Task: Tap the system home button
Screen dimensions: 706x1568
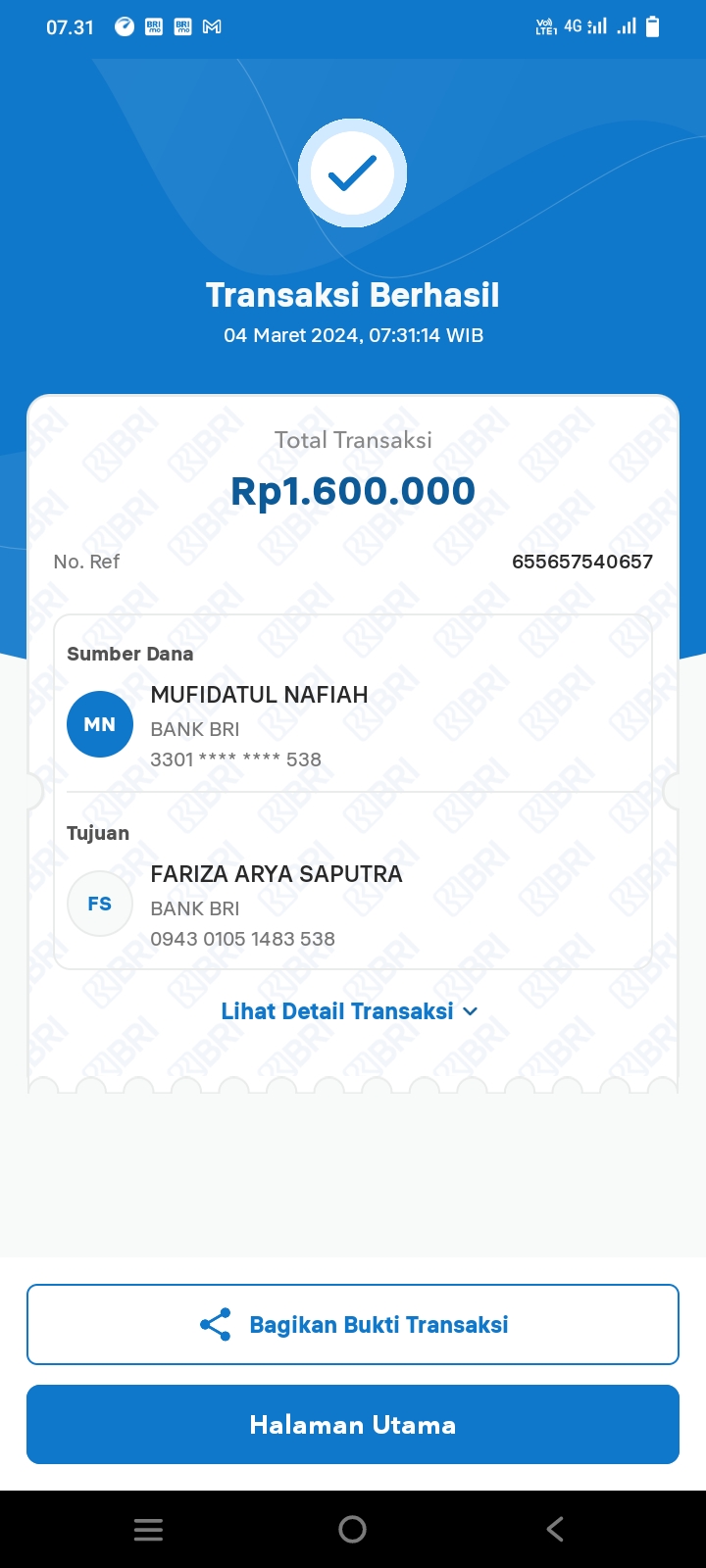Action: pyautogui.click(x=352, y=1529)
